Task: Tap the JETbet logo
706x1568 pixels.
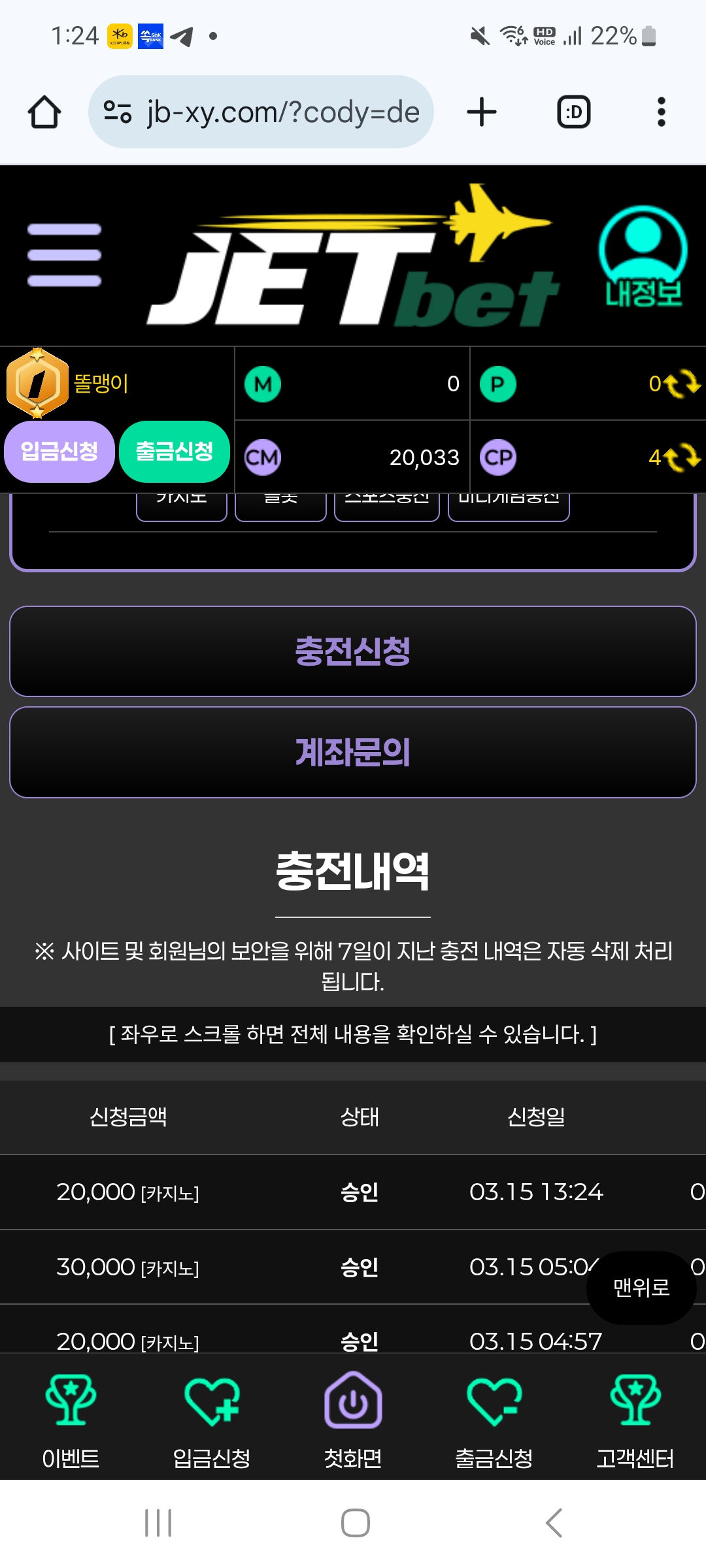Action: coord(353,261)
